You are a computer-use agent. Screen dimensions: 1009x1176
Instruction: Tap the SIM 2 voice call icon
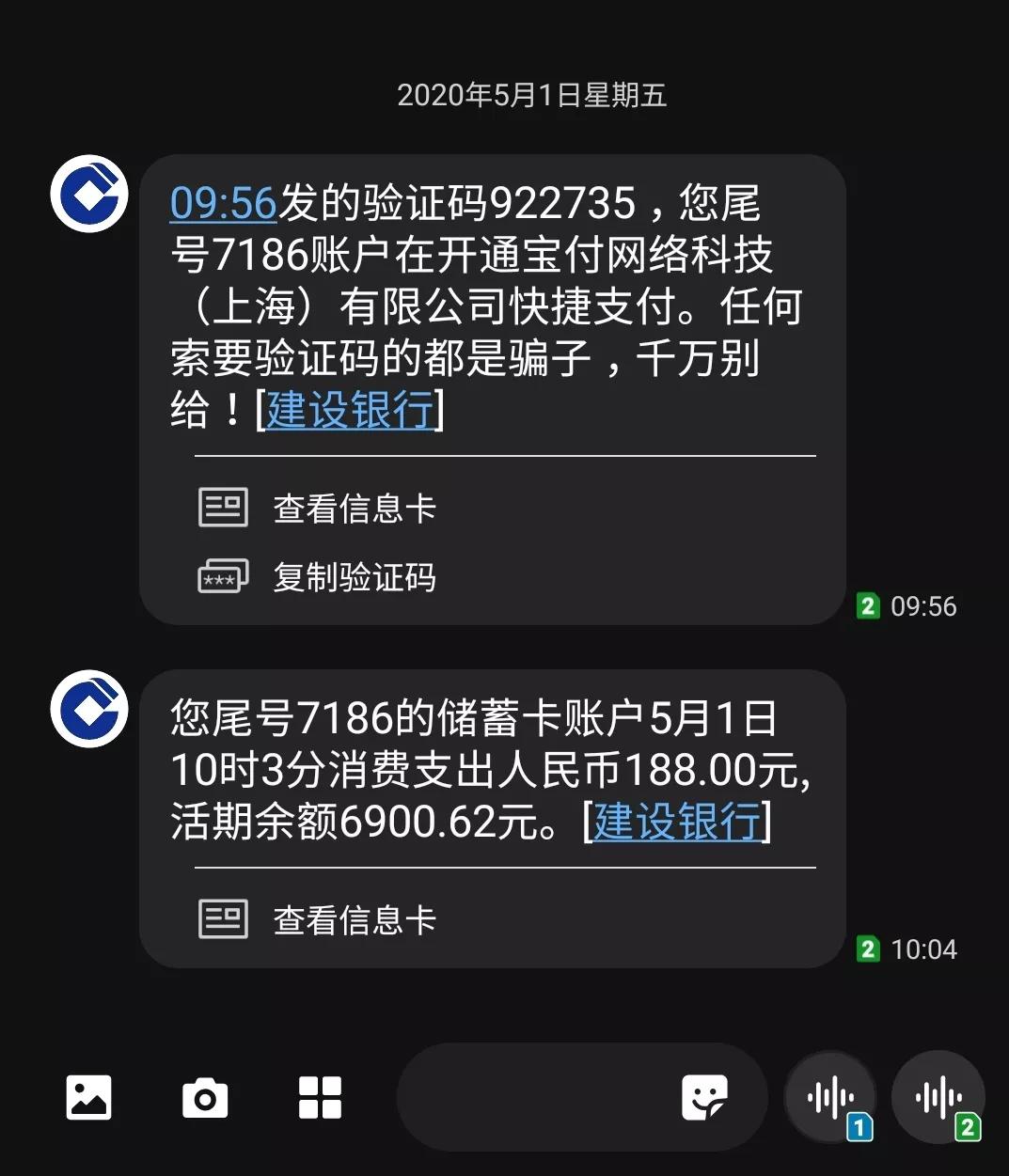click(938, 1095)
